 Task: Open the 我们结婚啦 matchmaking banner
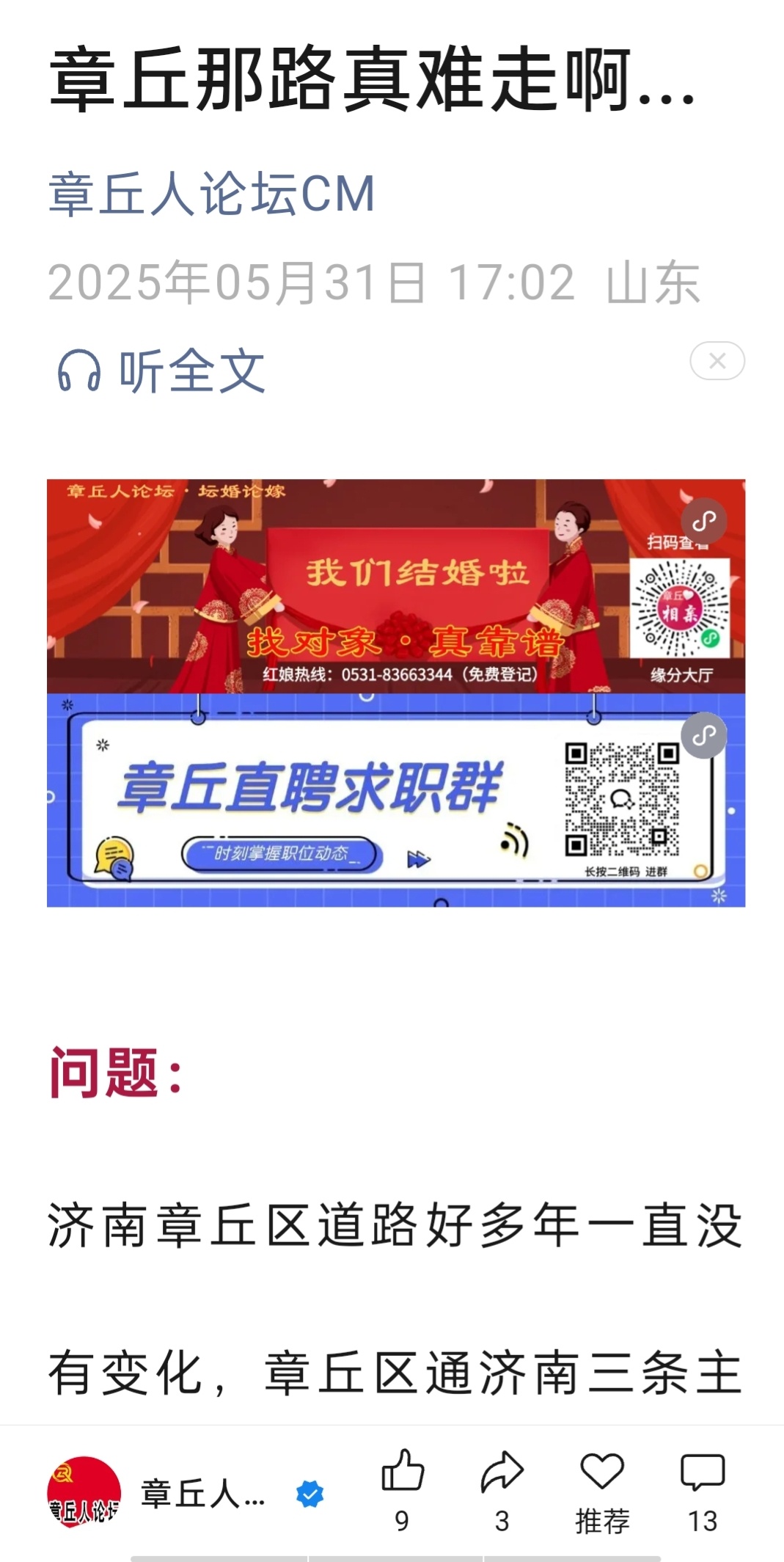396,586
